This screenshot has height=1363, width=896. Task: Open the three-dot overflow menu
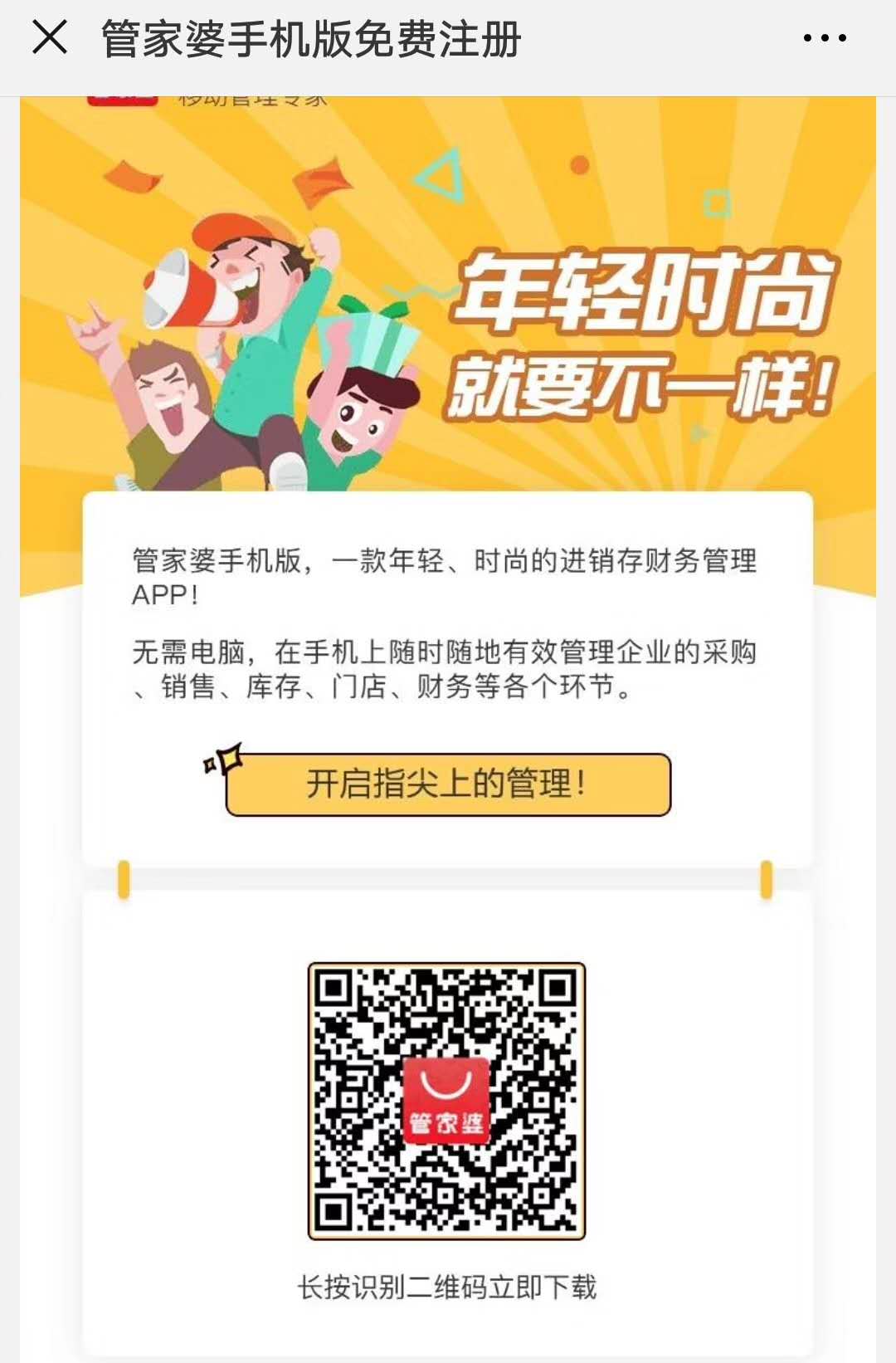coord(824,38)
